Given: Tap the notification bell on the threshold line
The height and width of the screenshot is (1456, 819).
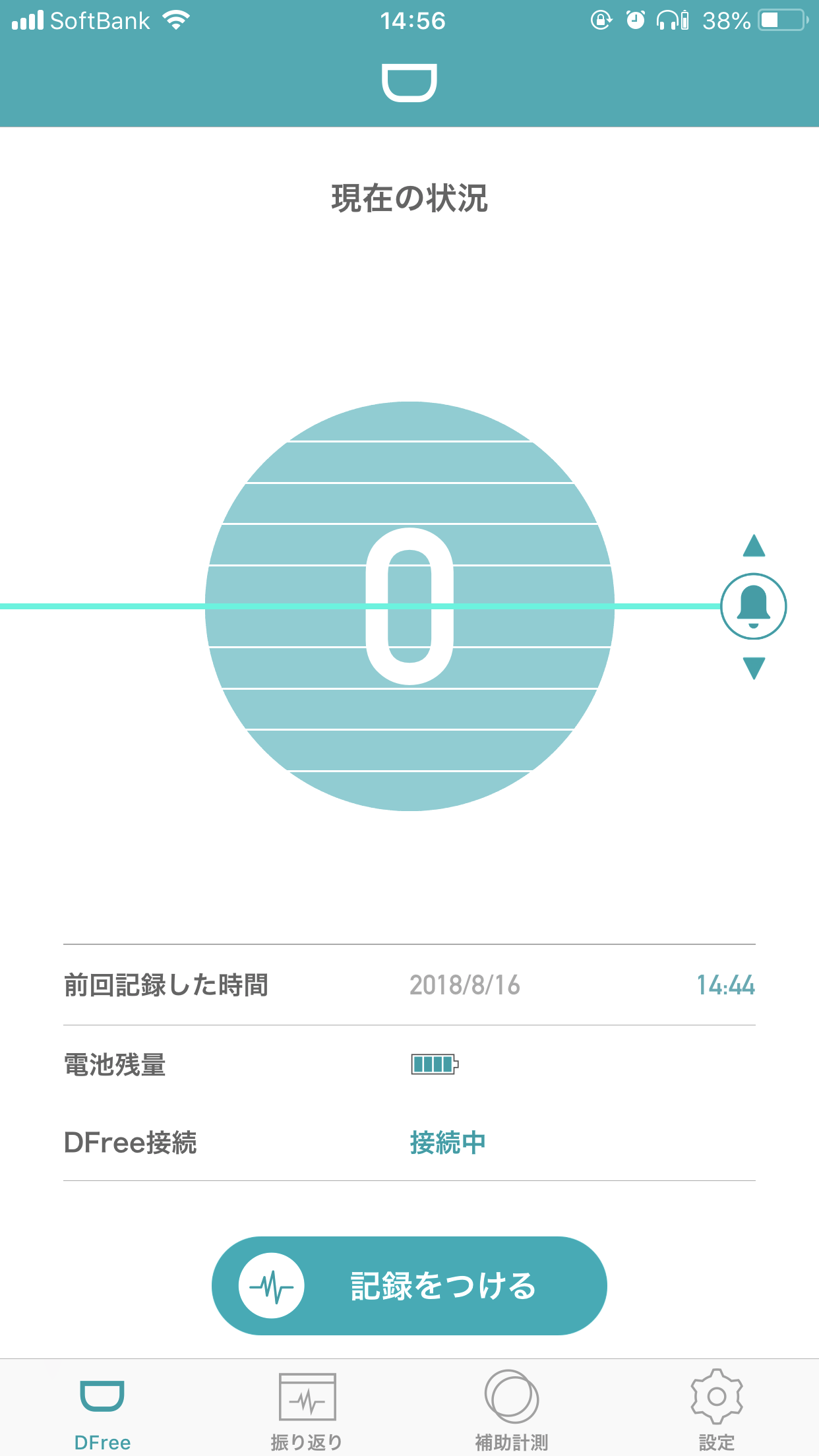Looking at the screenshot, I should coord(754,606).
